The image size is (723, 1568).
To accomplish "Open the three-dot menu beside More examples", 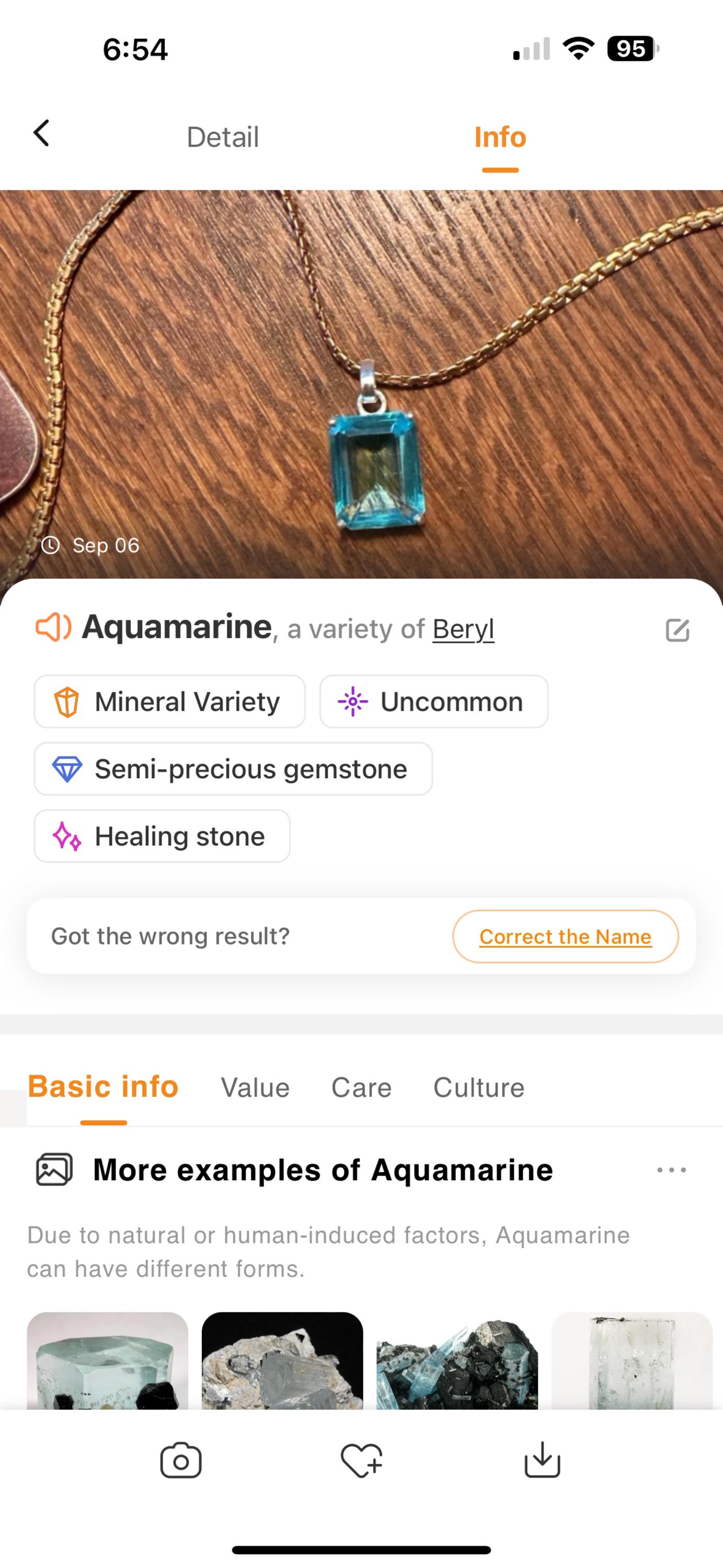I will point(672,1170).
